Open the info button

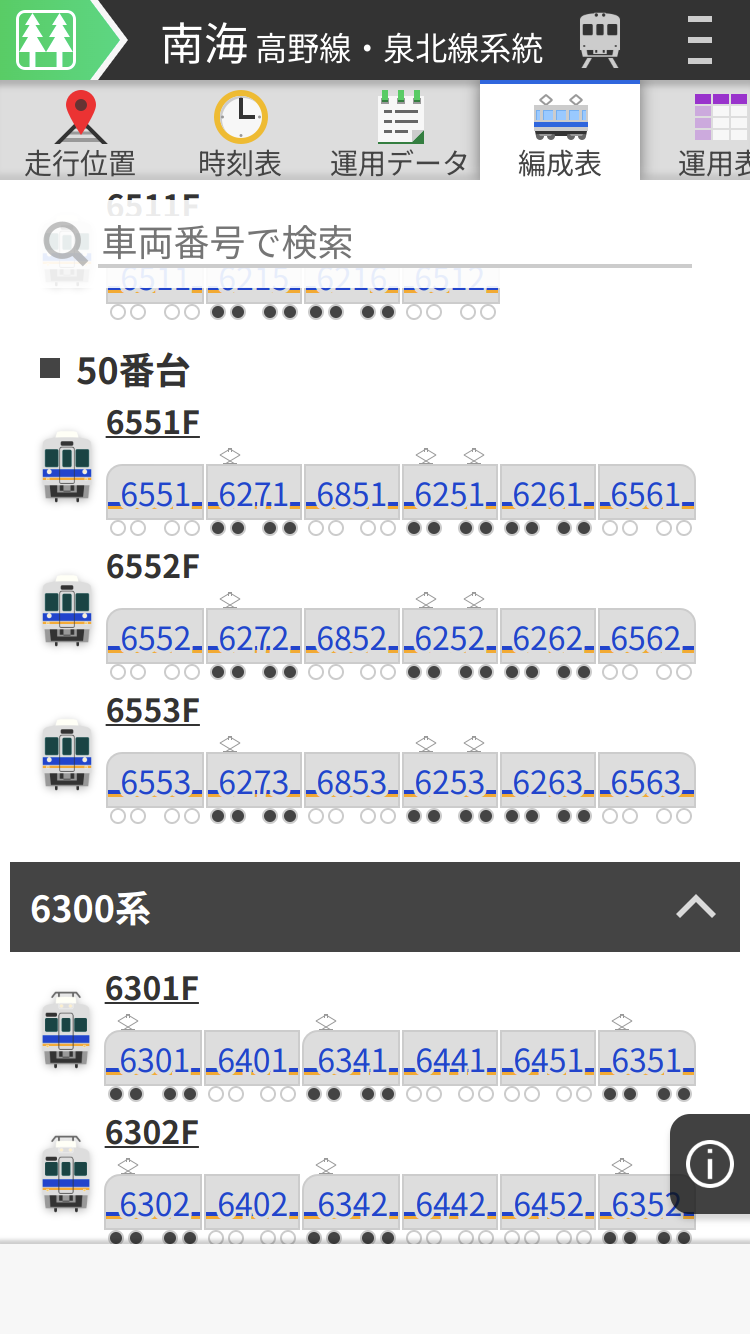710,1164
